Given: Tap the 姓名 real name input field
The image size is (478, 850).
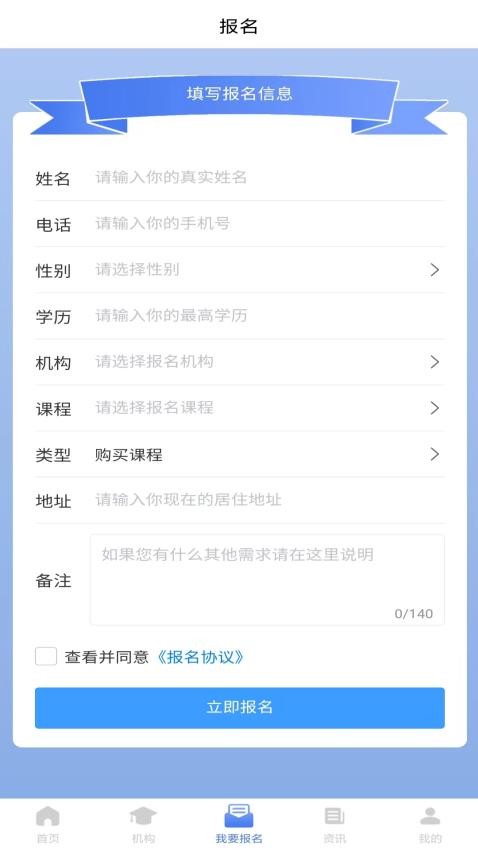Looking at the screenshot, I should 269,177.
